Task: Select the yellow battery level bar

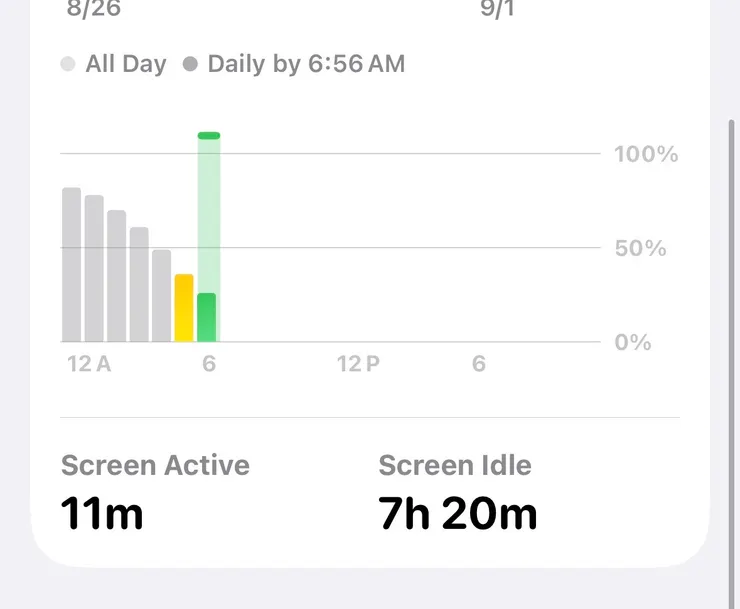Action: tap(184, 308)
